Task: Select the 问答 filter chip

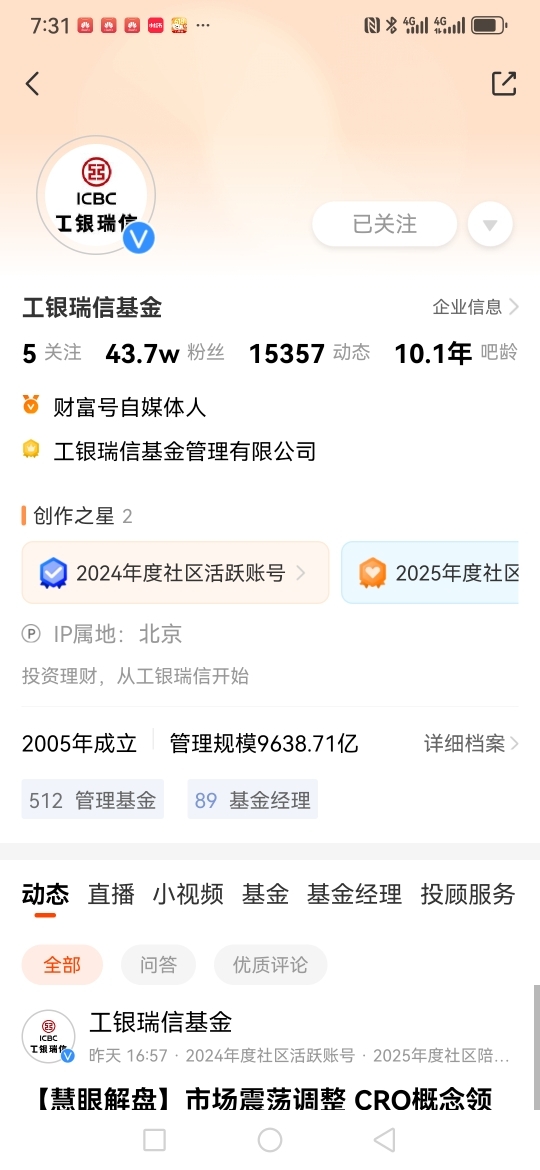Action: [x=158, y=964]
